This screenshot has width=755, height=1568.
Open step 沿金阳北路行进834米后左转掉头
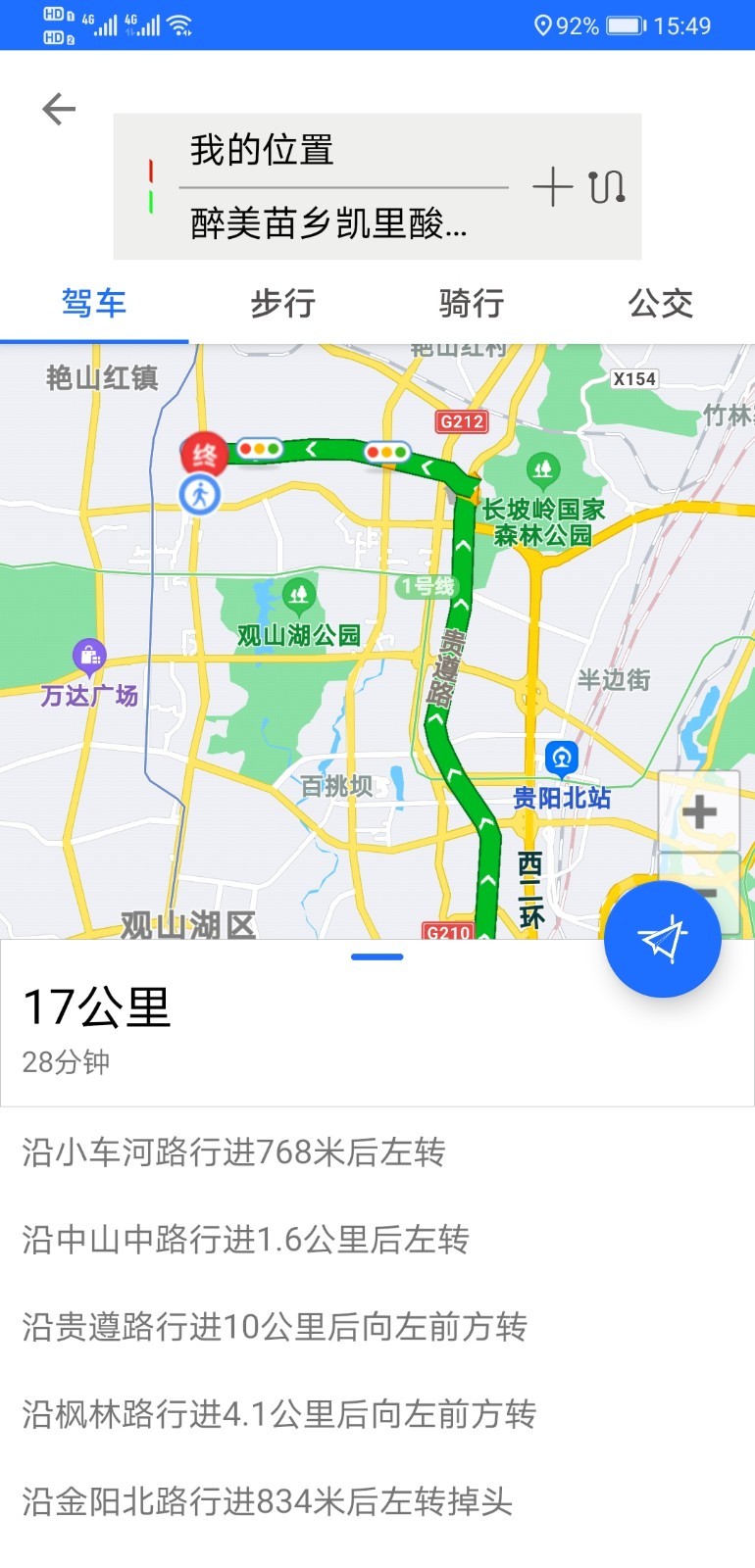pos(267,1501)
